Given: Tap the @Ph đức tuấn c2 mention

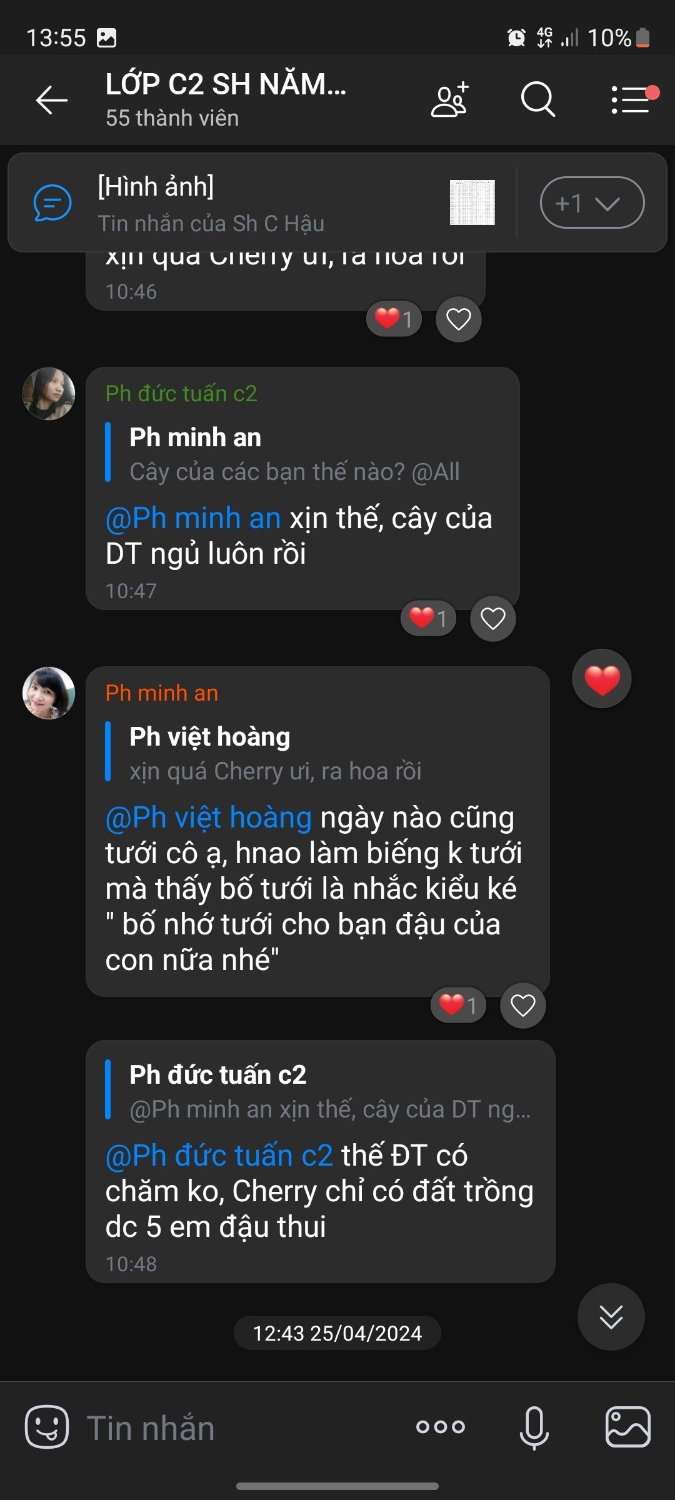Looking at the screenshot, I should pos(219,1156).
